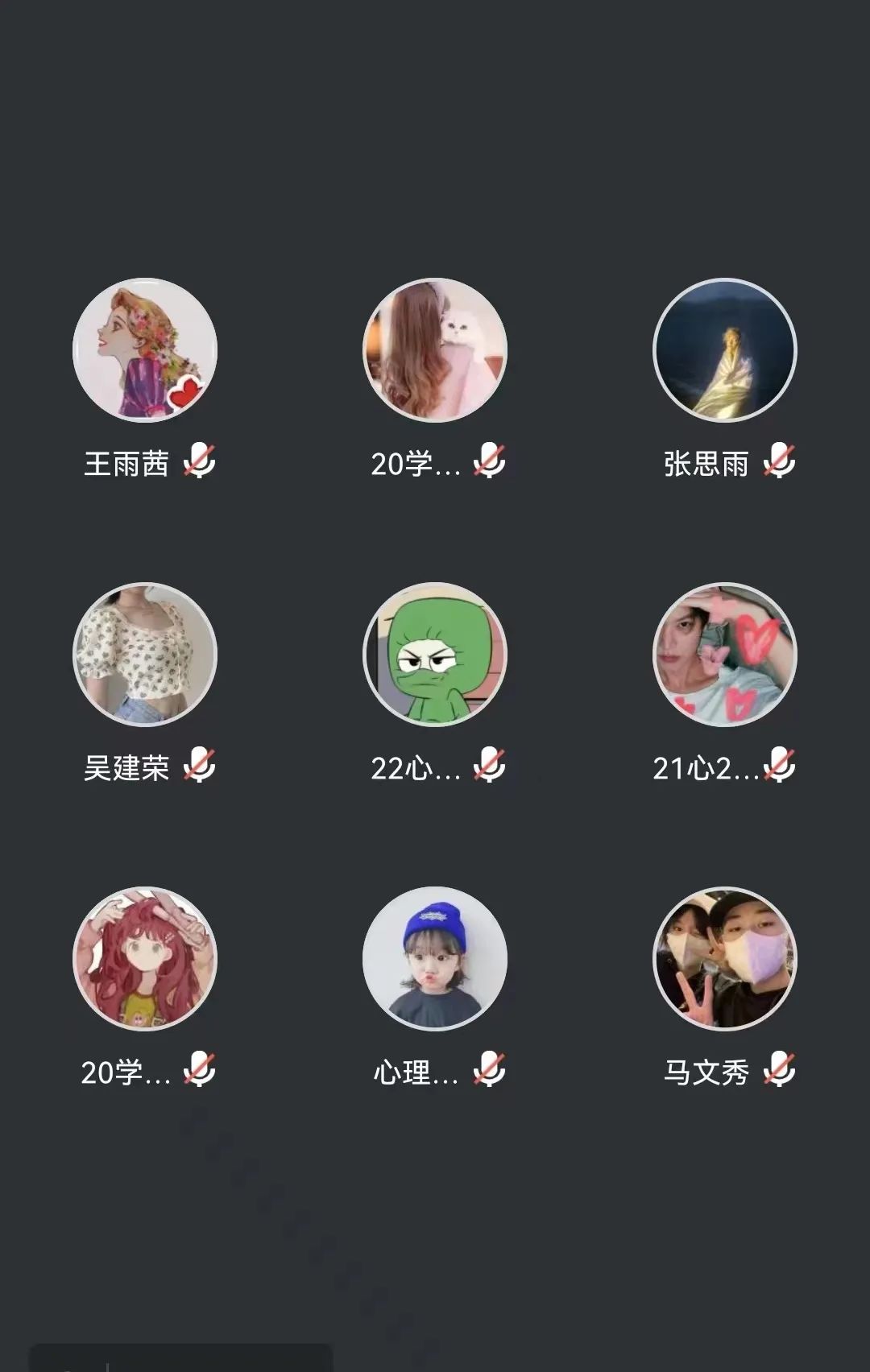
Task: Select the 22心 participant with the green cartoon avatar
Action: click(435, 654)
